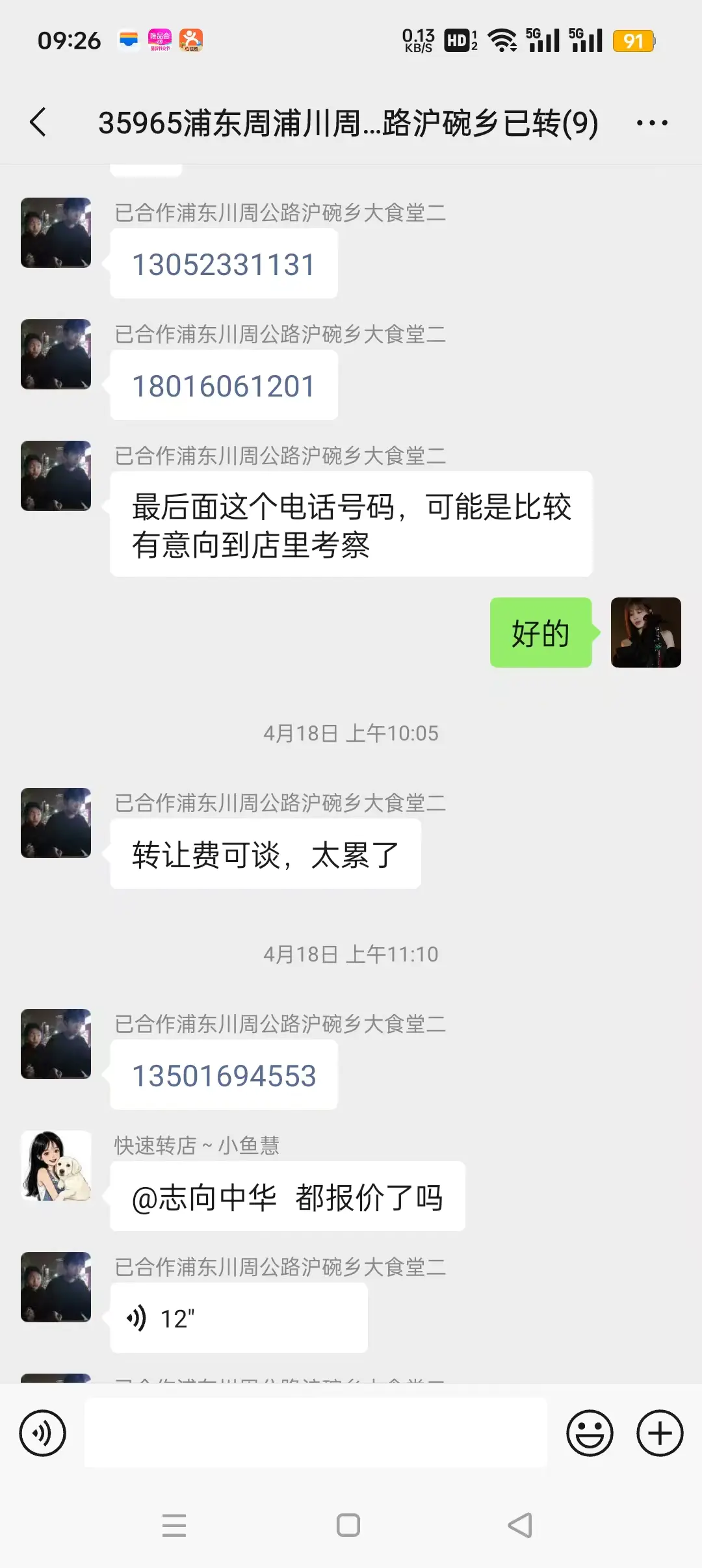702x1568 pixels.
Task: Go back from the group chat
Action: coord(39,122)
